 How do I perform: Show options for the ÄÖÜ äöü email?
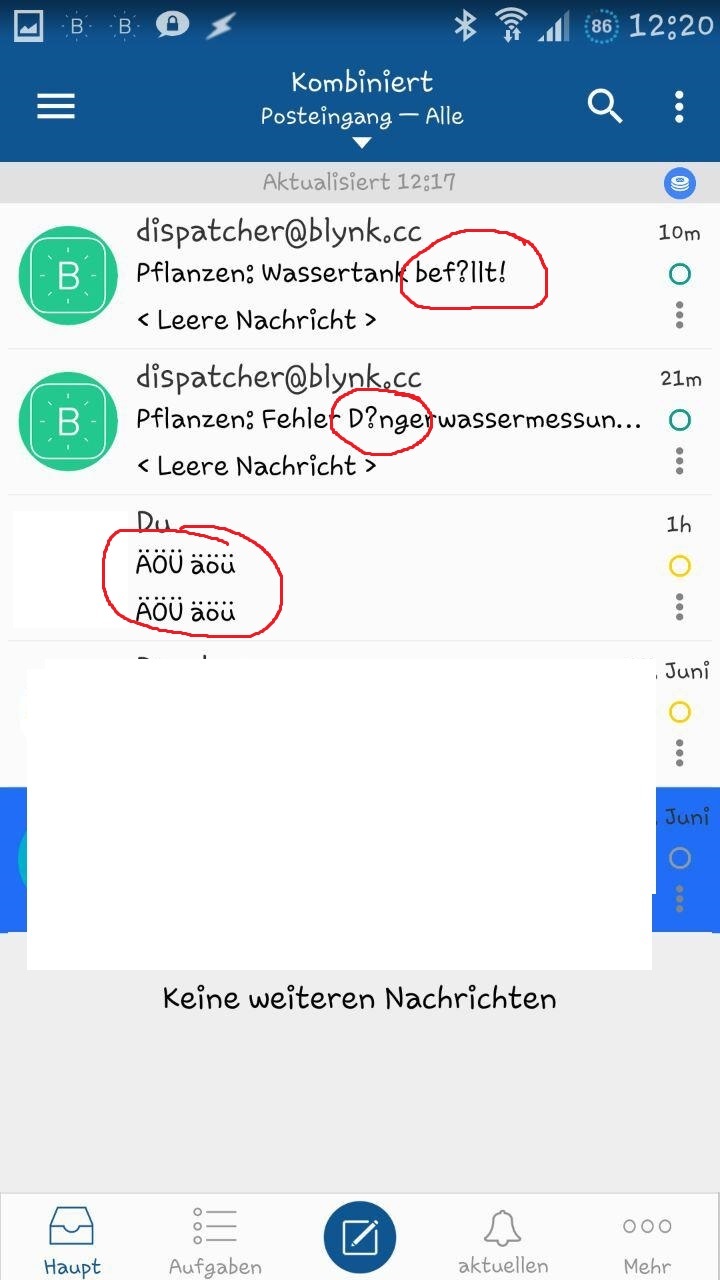(x=679, y=607)
